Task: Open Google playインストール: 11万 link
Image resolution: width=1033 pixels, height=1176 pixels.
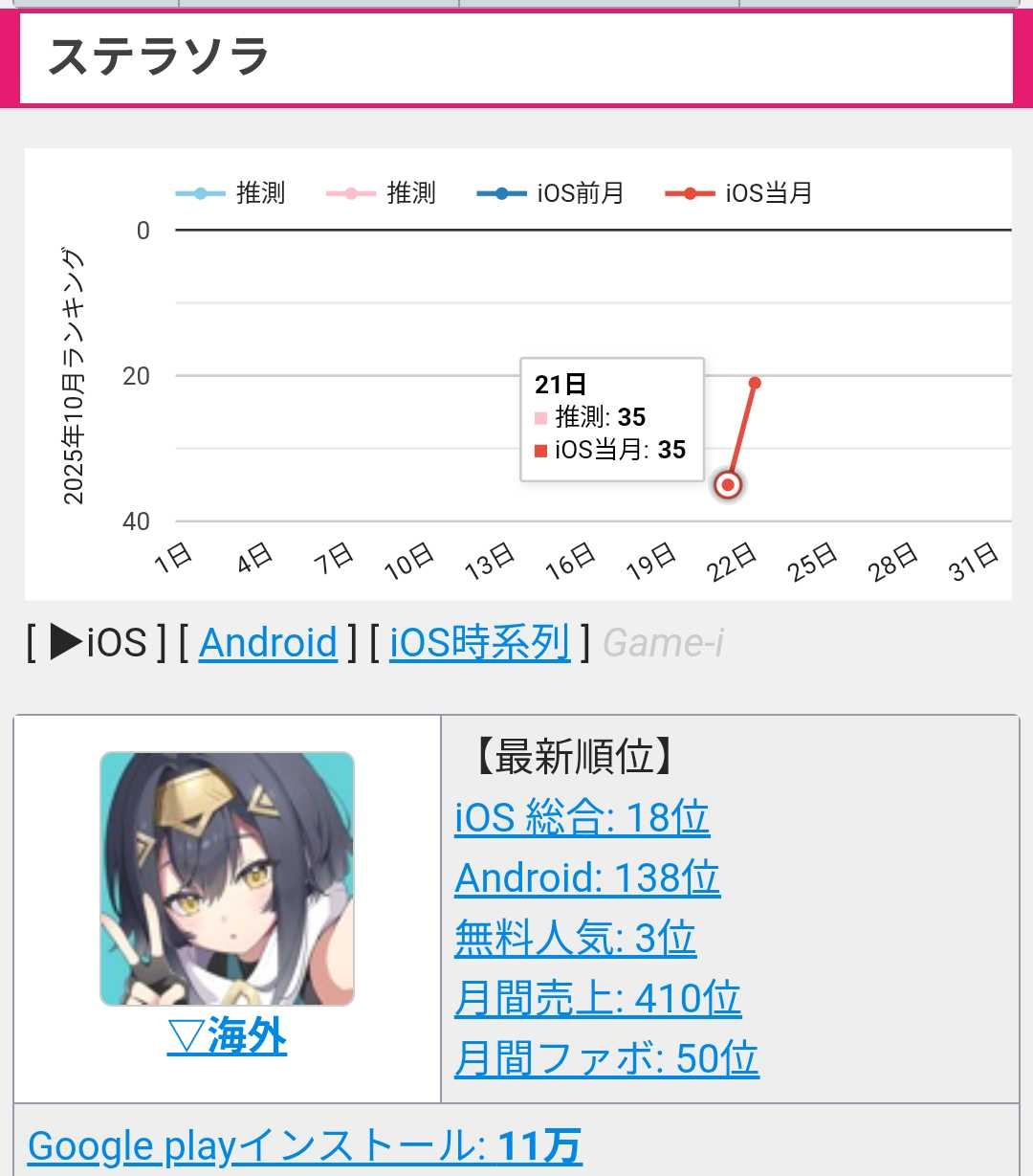Action: click(x=304, y=1145)
